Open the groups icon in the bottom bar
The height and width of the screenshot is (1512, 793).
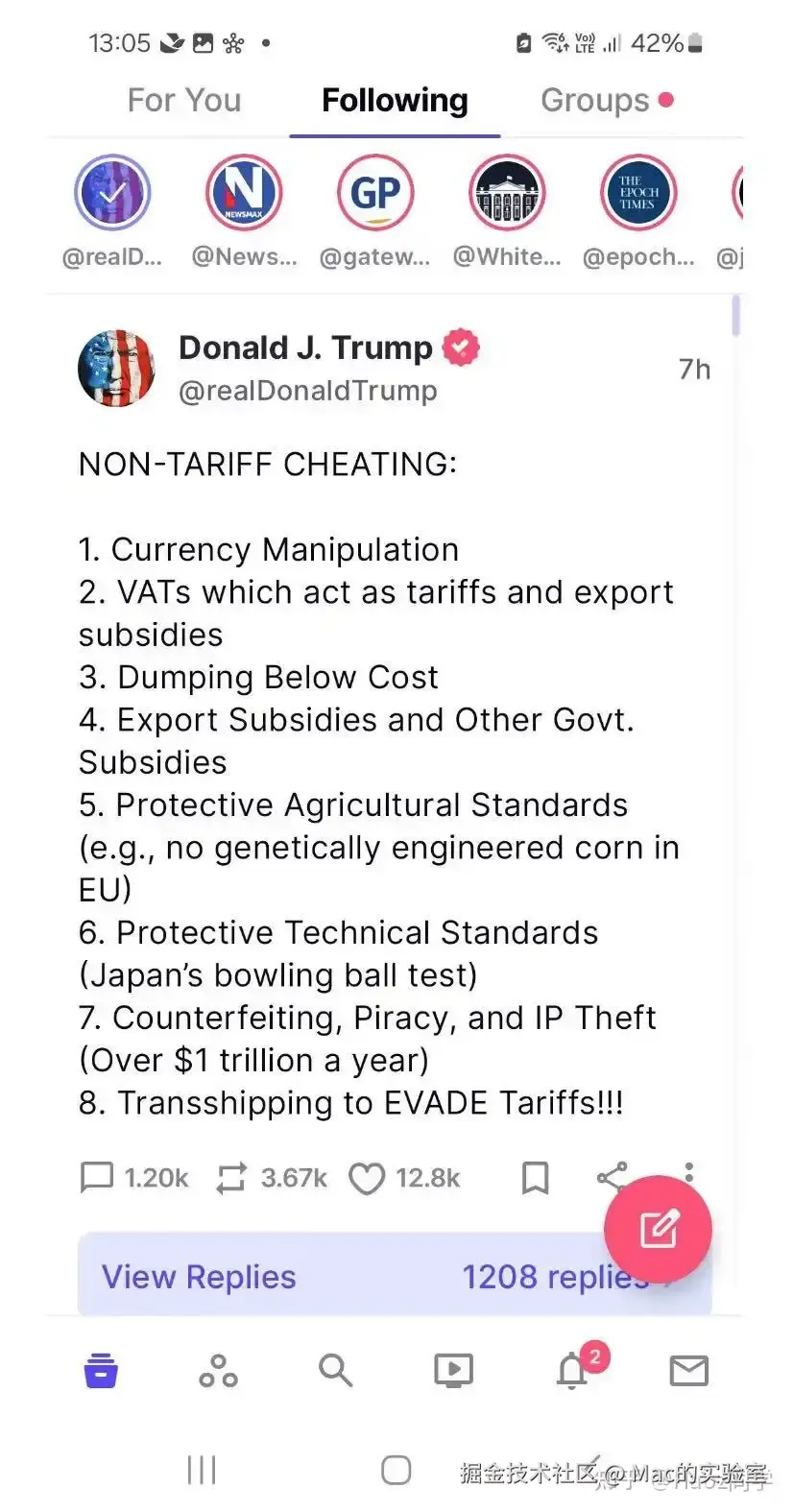pyautogui.click(x=218, y=1370)
